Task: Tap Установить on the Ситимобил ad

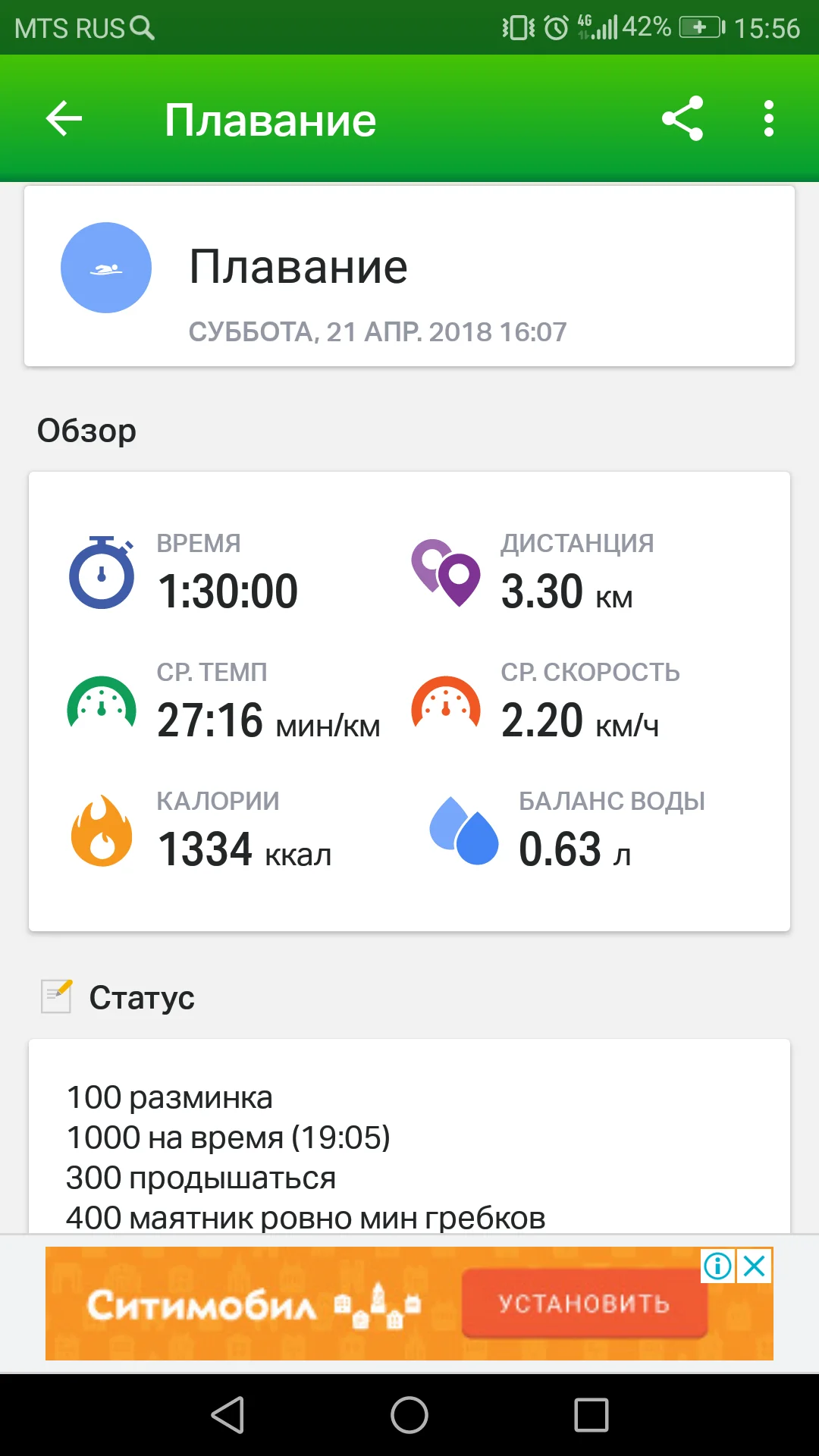Action: coord(584,1303)
